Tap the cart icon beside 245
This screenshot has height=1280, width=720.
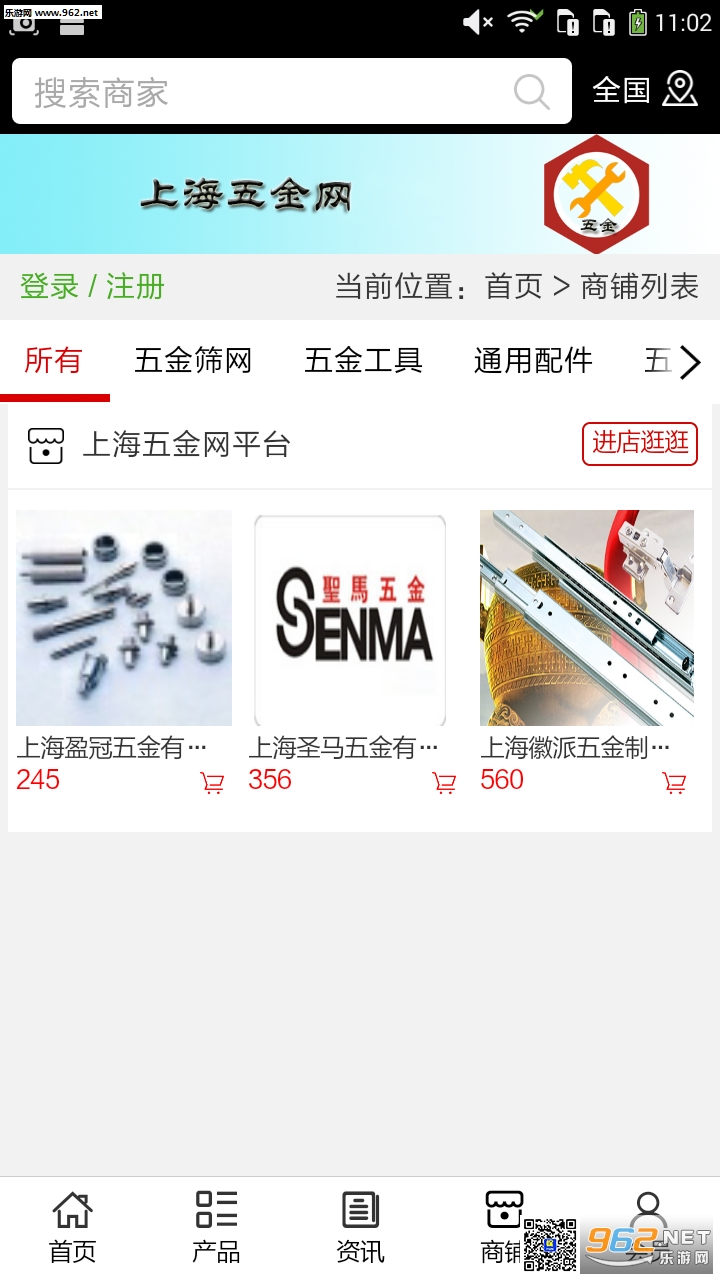click(212, 783)
